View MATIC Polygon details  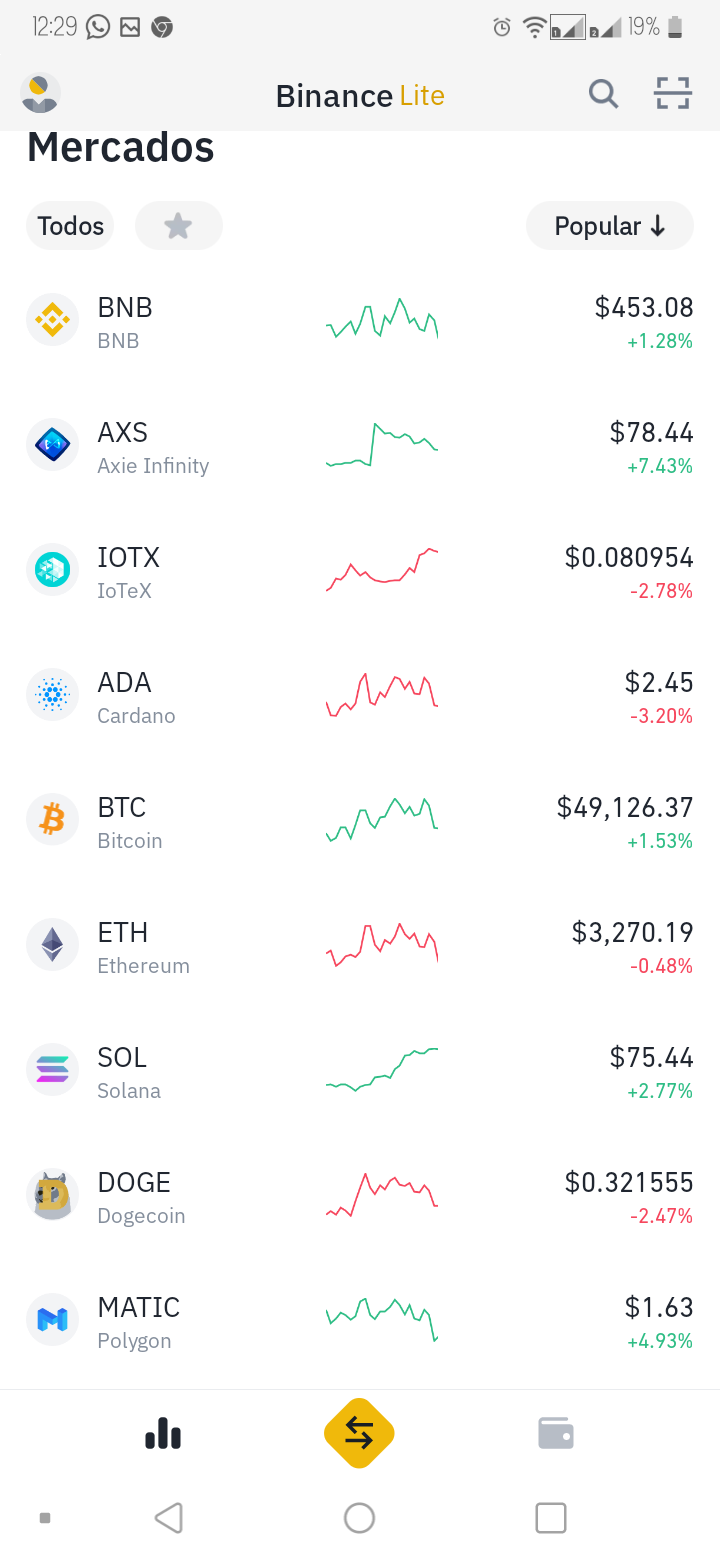pos(360,1322)
